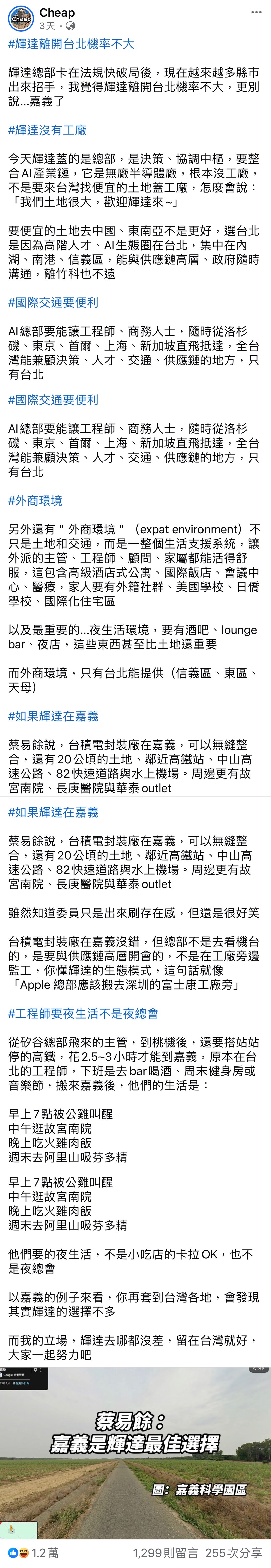Image resolution: width=271 pixels, height=1568 pixels.
Task: Open Cheap's profile picture
Action: pyautogui.click(x=21, y=18)
